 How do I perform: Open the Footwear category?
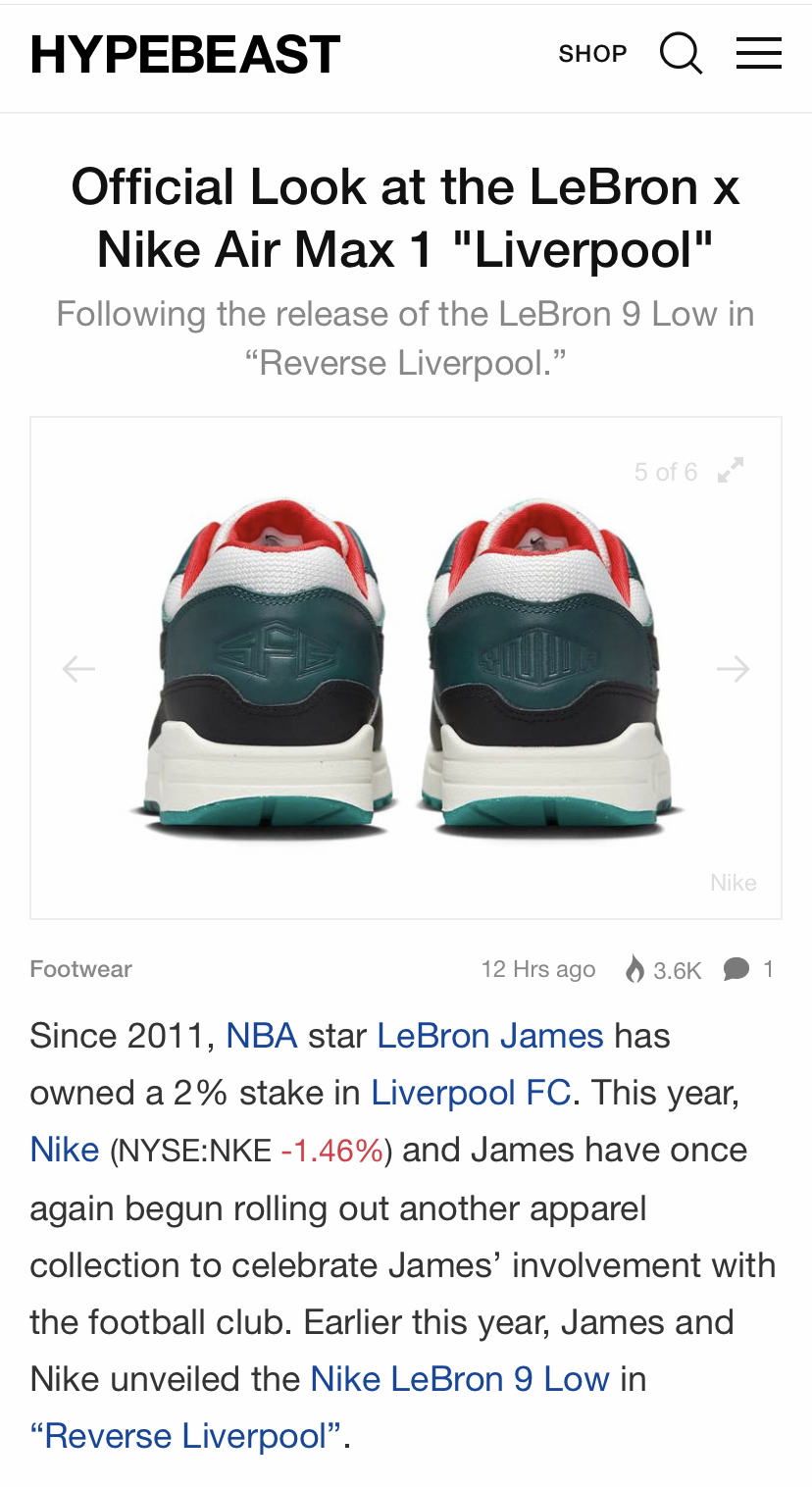tap(80, 969)
